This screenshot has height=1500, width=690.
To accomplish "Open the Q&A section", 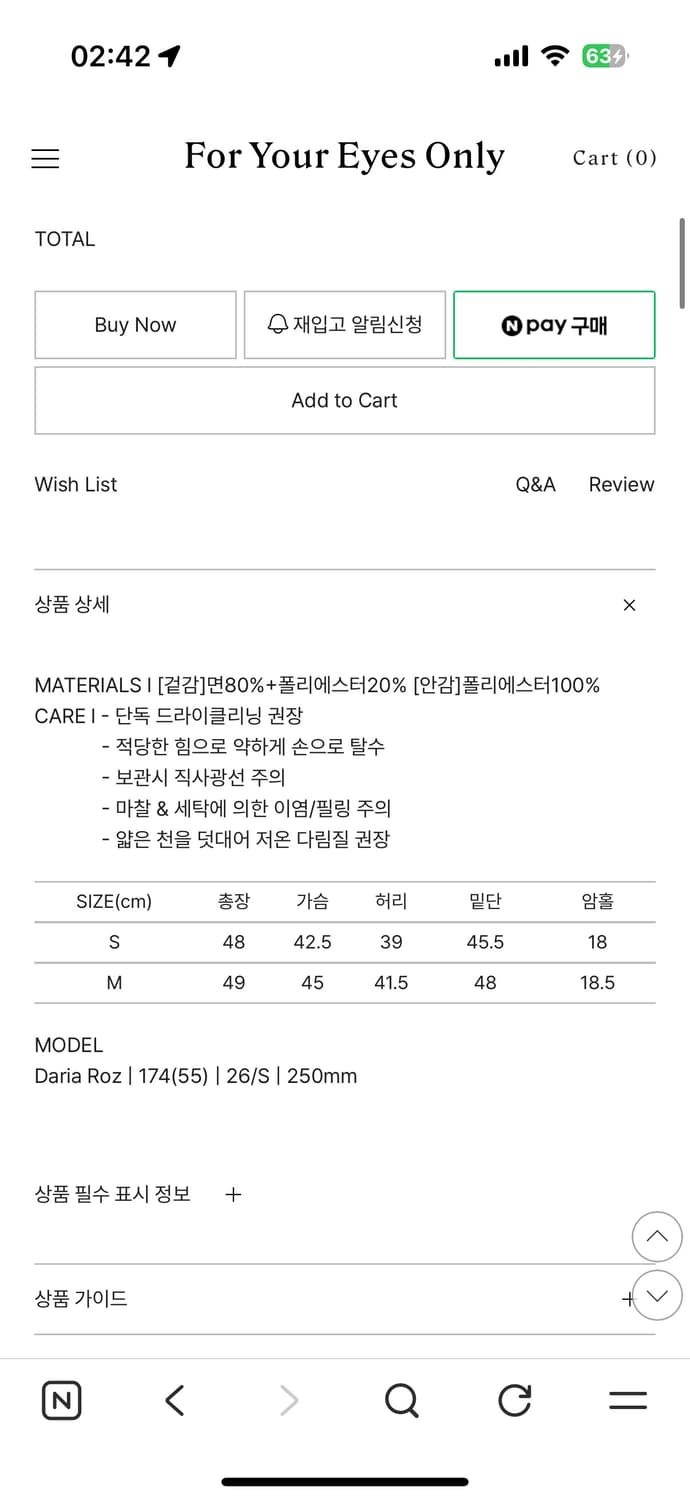I will tap(535, 484).
